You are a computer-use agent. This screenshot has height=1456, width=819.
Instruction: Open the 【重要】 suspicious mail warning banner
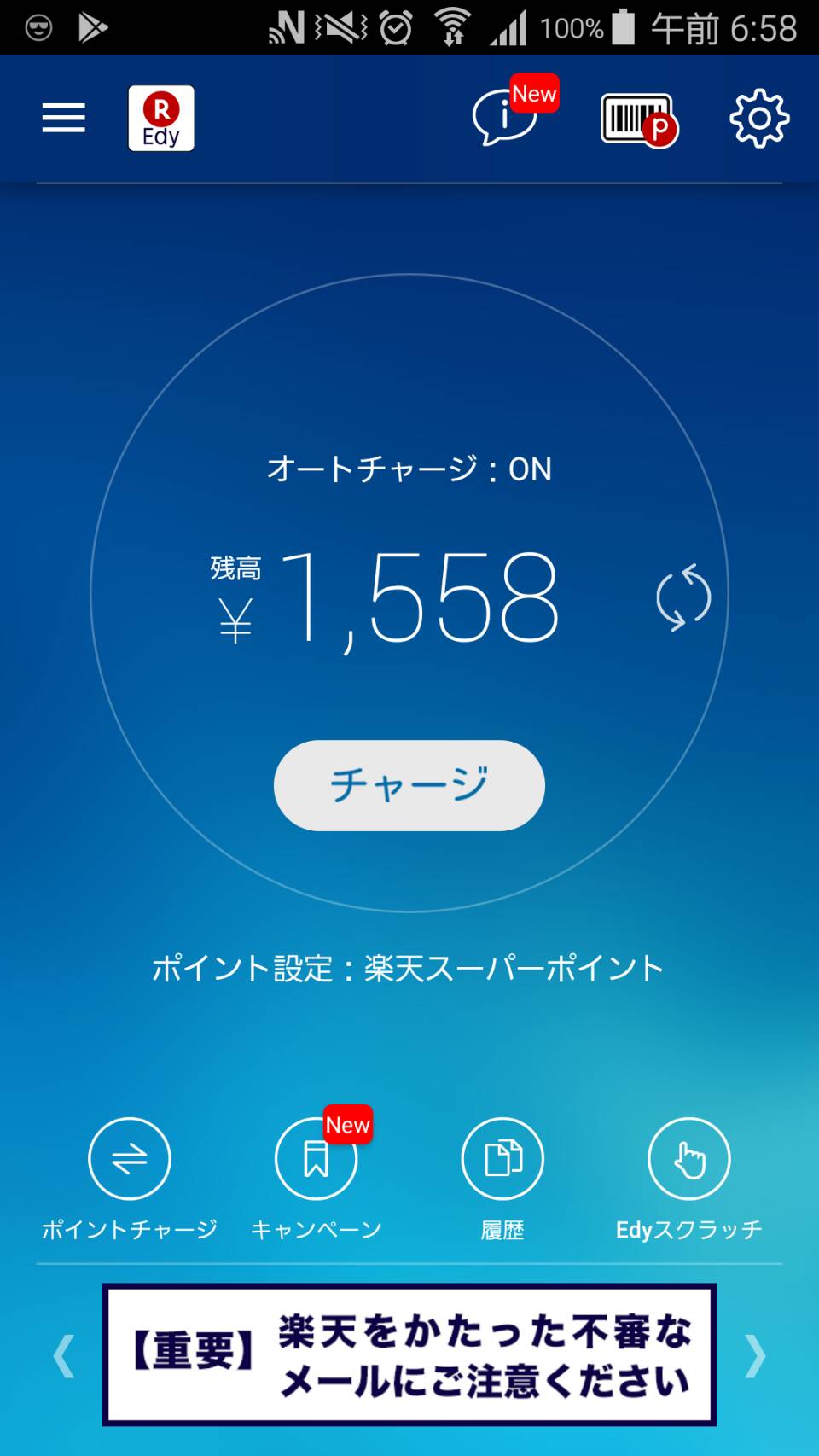tap(409, 1355)
